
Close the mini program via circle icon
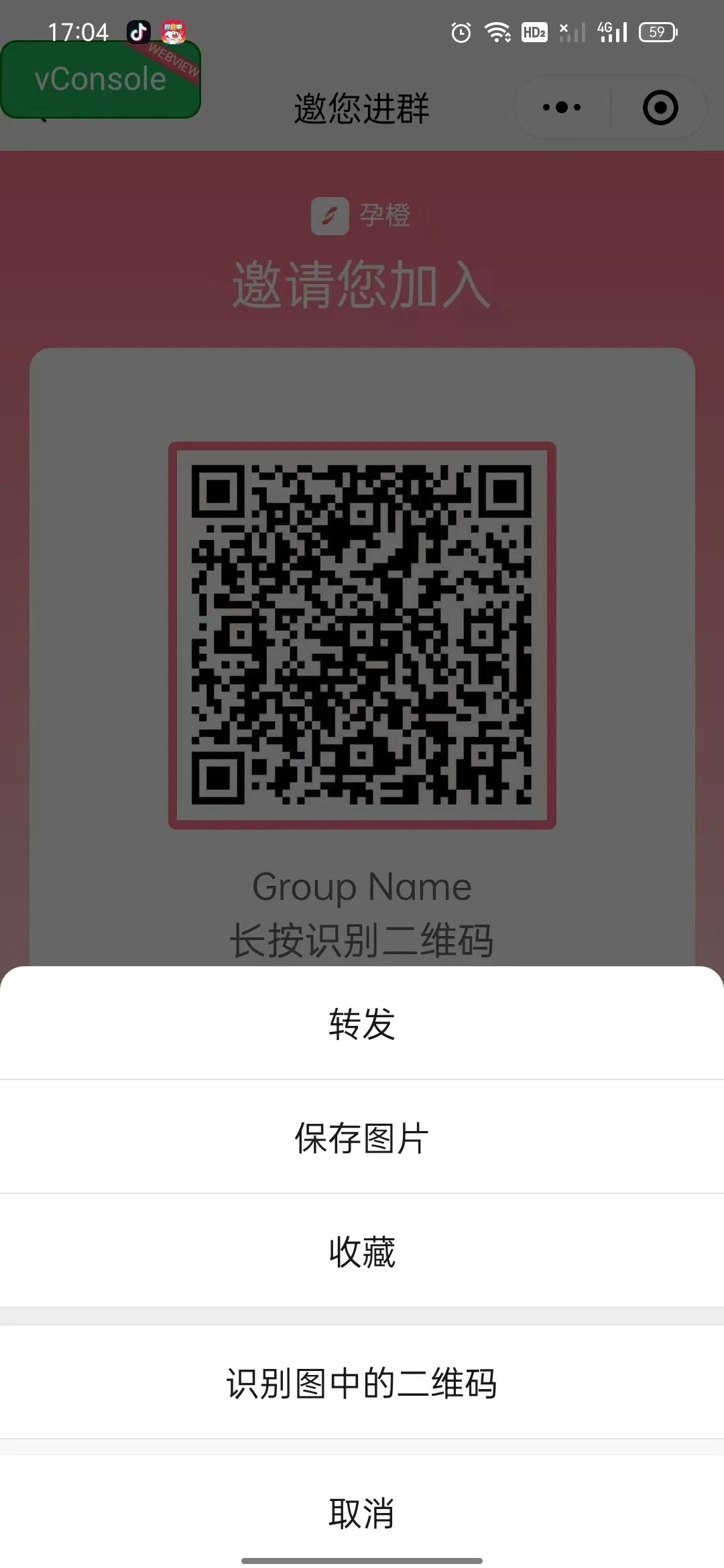pyautogui.click(x=660, y=107)
